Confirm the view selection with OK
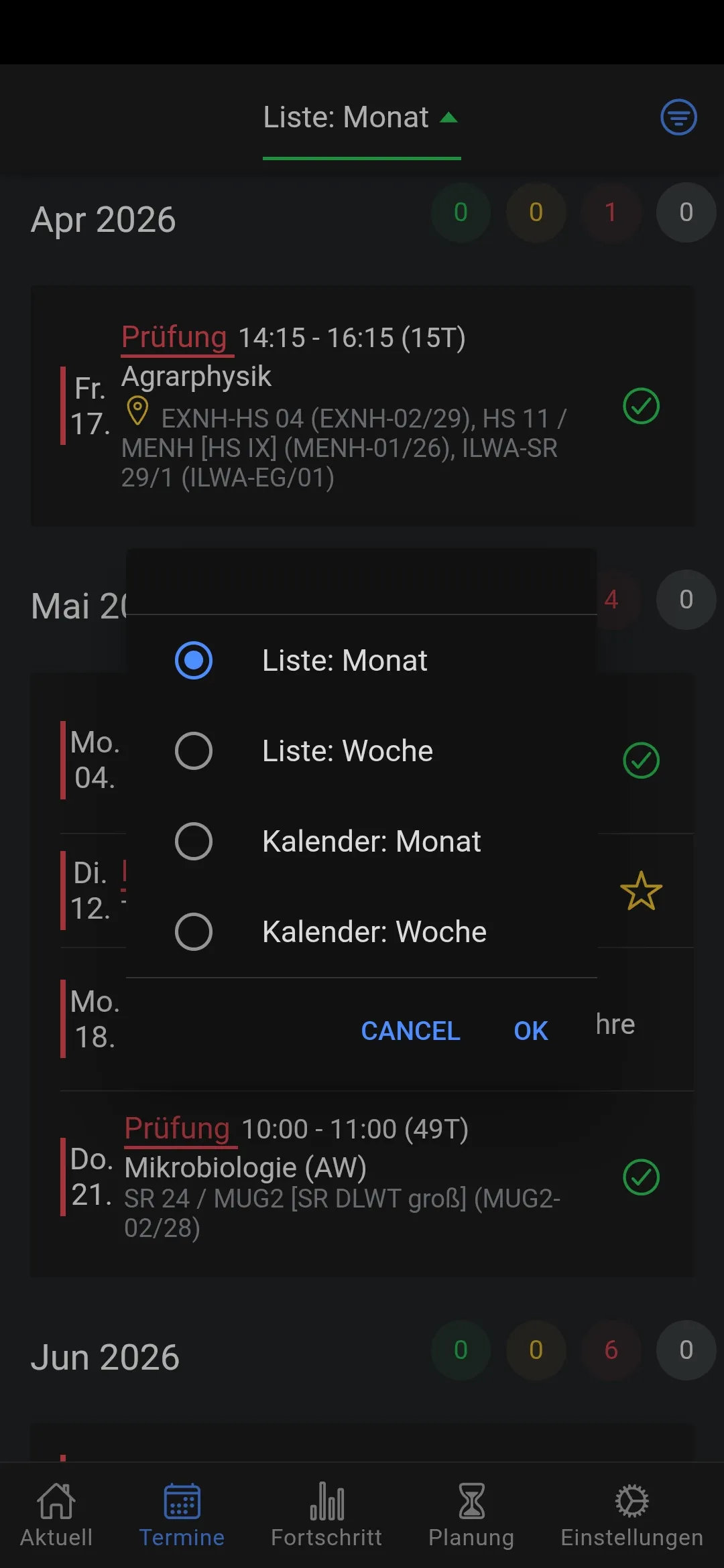The height and width of the screenshot is (1568, 724). click(530, 1031)
